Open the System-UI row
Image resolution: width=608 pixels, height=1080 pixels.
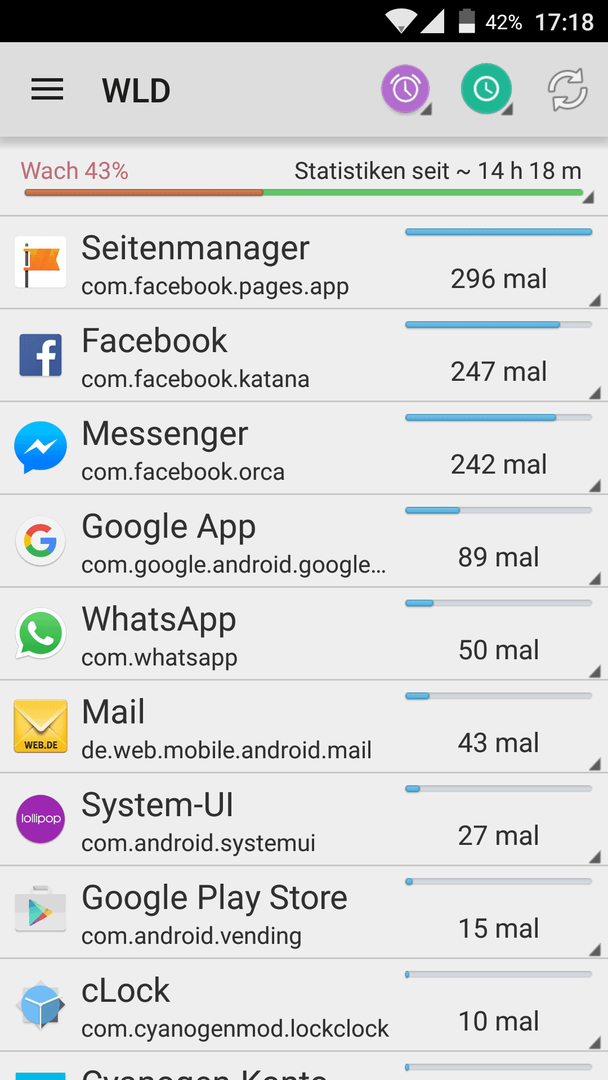[x=304, y=820]
